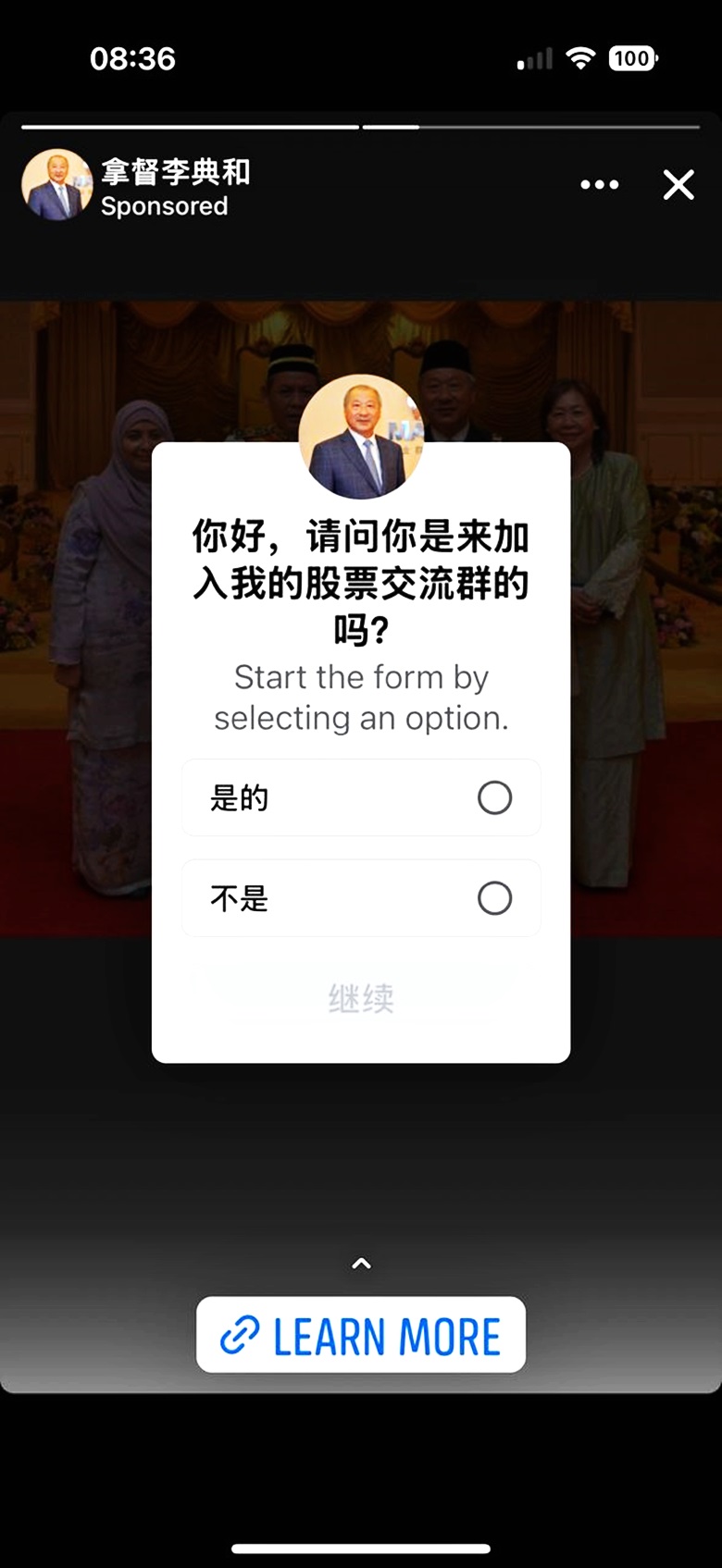
Task: Click the Wi-Fi icon in status bar
Action: [x=581, y=57]
